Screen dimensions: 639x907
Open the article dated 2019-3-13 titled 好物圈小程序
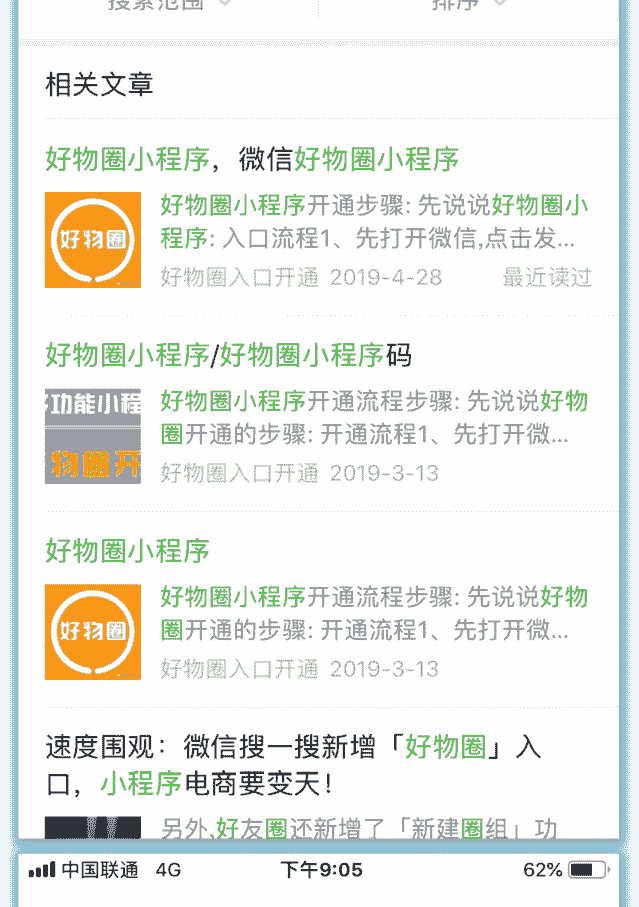point(127,551)
